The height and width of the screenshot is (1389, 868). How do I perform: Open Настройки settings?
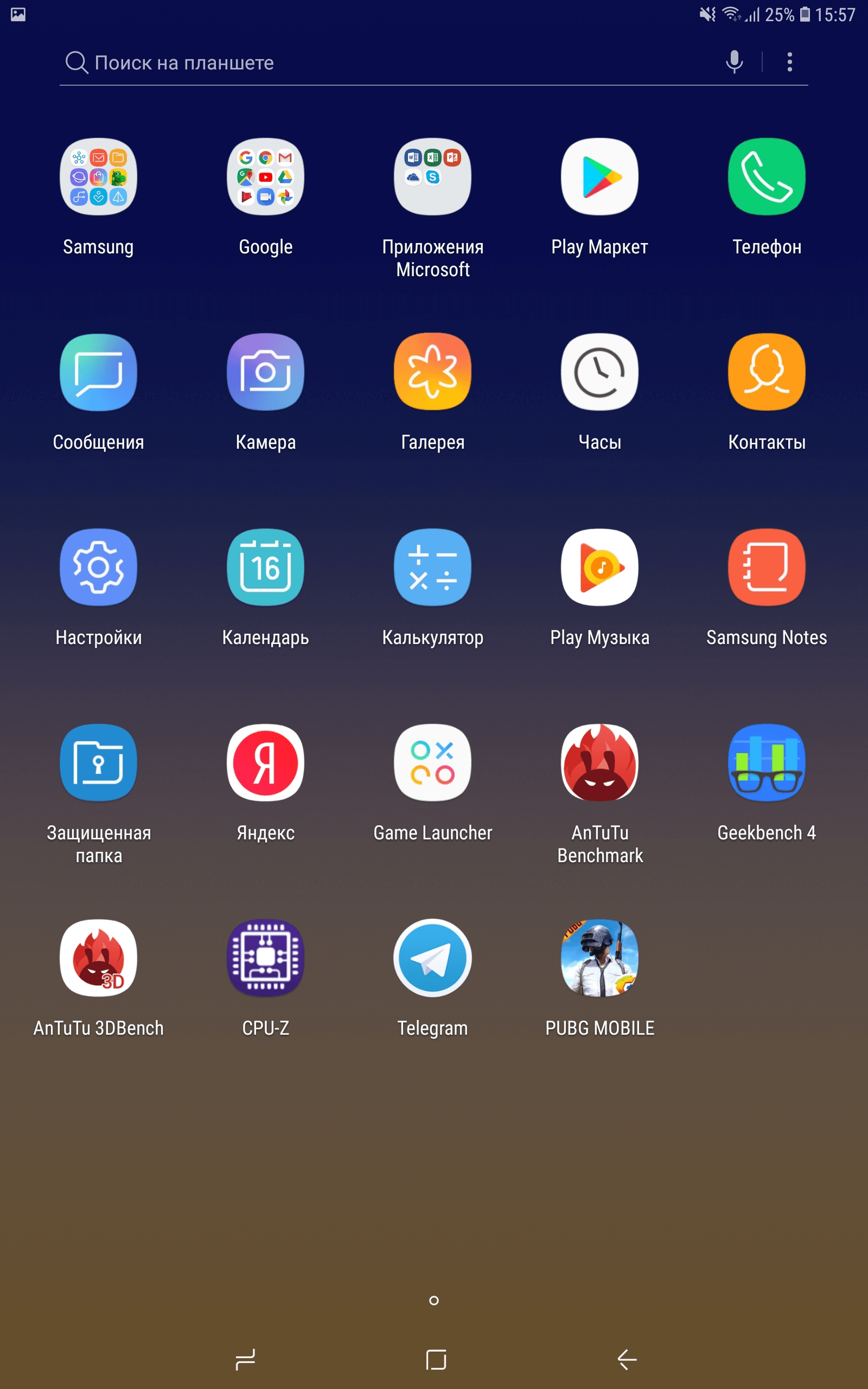[98, 567]
